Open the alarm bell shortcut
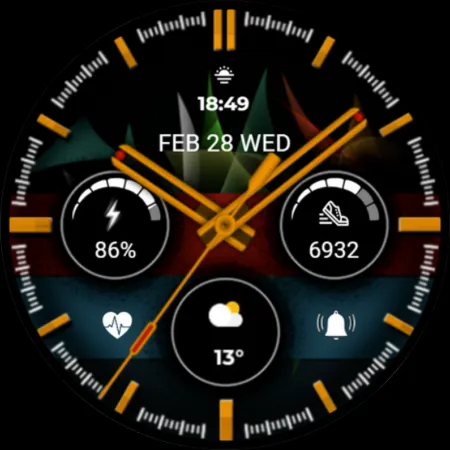 point(336,325)
